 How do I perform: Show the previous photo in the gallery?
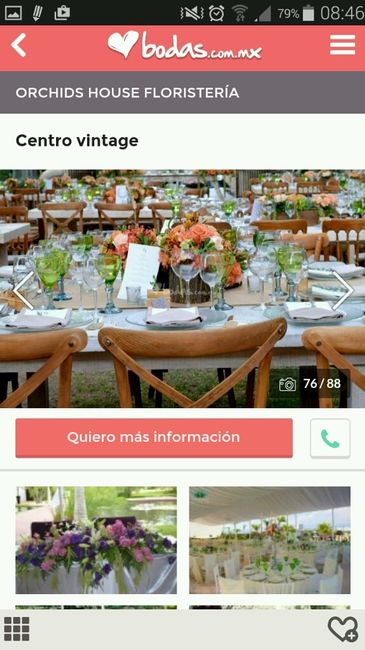tap(23, 291)
